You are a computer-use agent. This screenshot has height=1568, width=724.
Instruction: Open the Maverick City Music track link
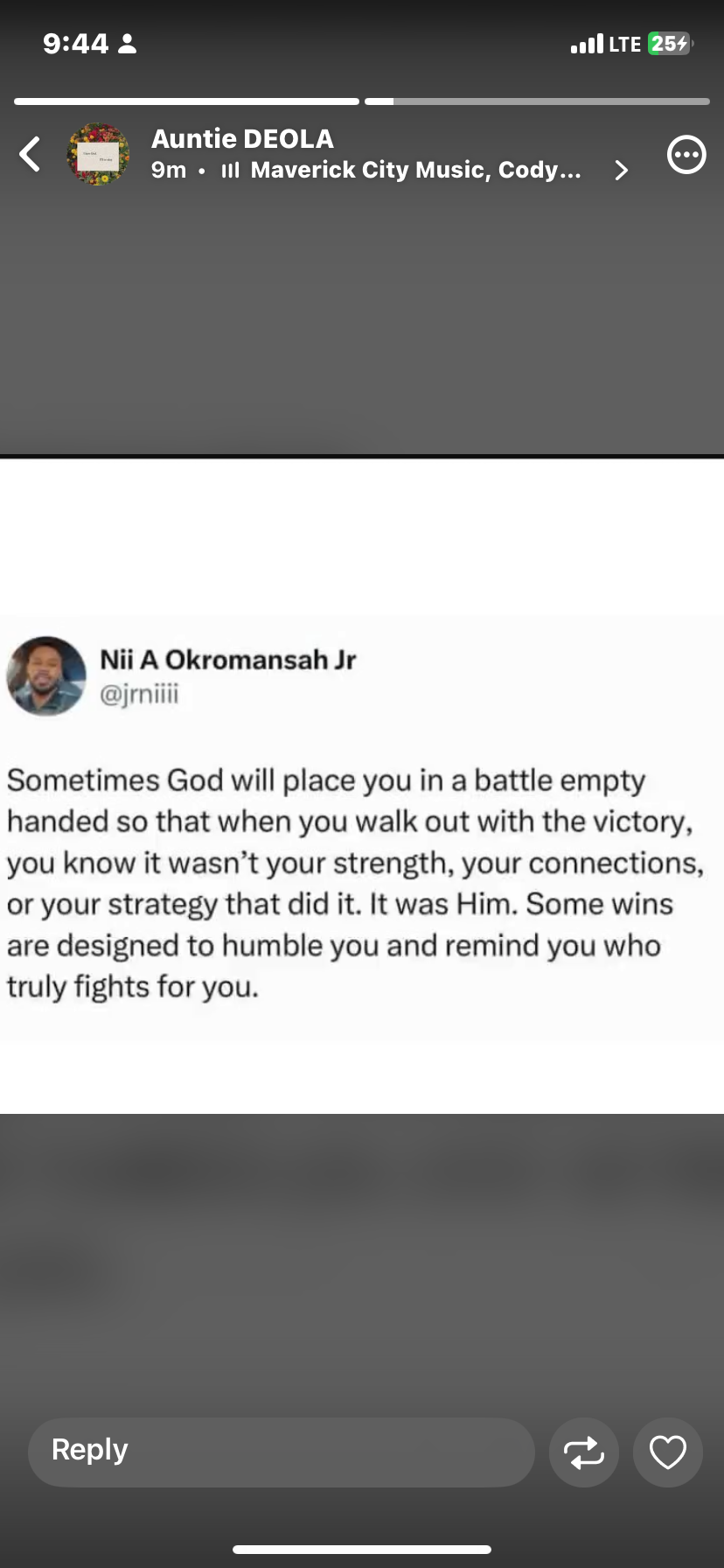[425, 170]
